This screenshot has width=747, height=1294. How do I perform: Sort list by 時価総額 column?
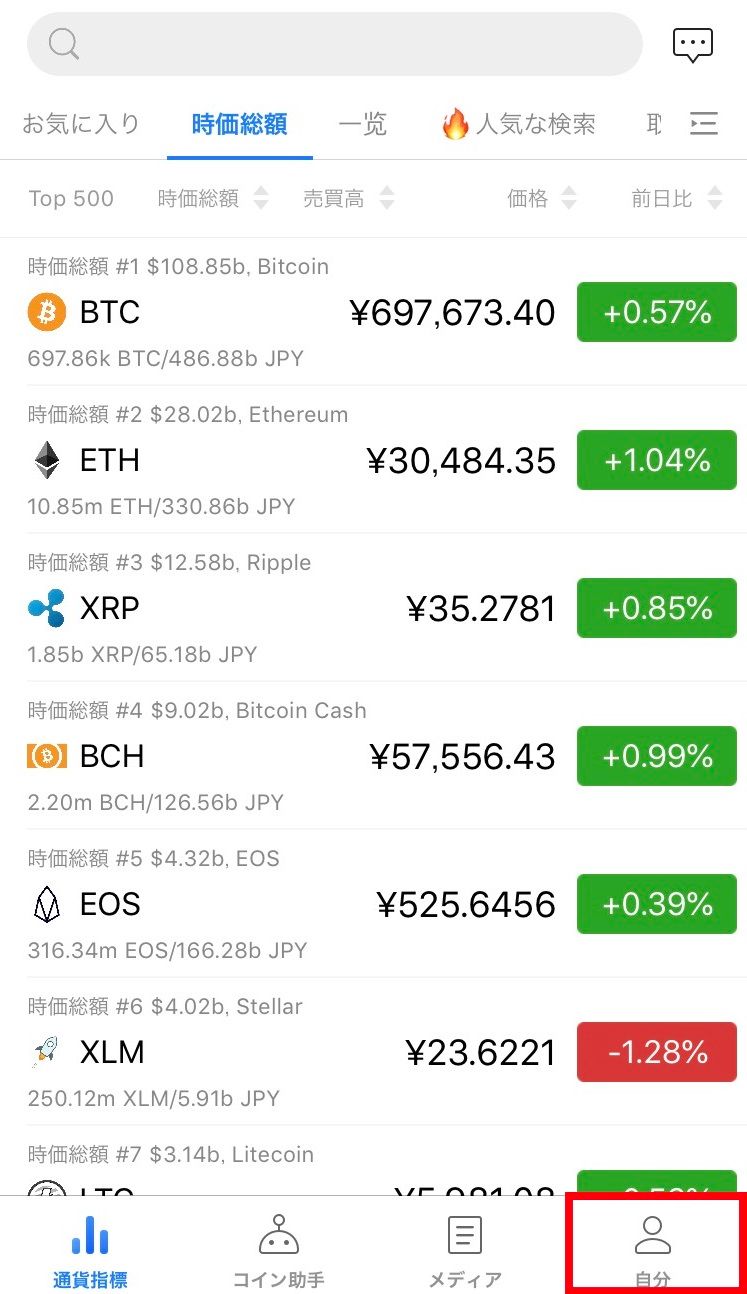coord(213,198)
